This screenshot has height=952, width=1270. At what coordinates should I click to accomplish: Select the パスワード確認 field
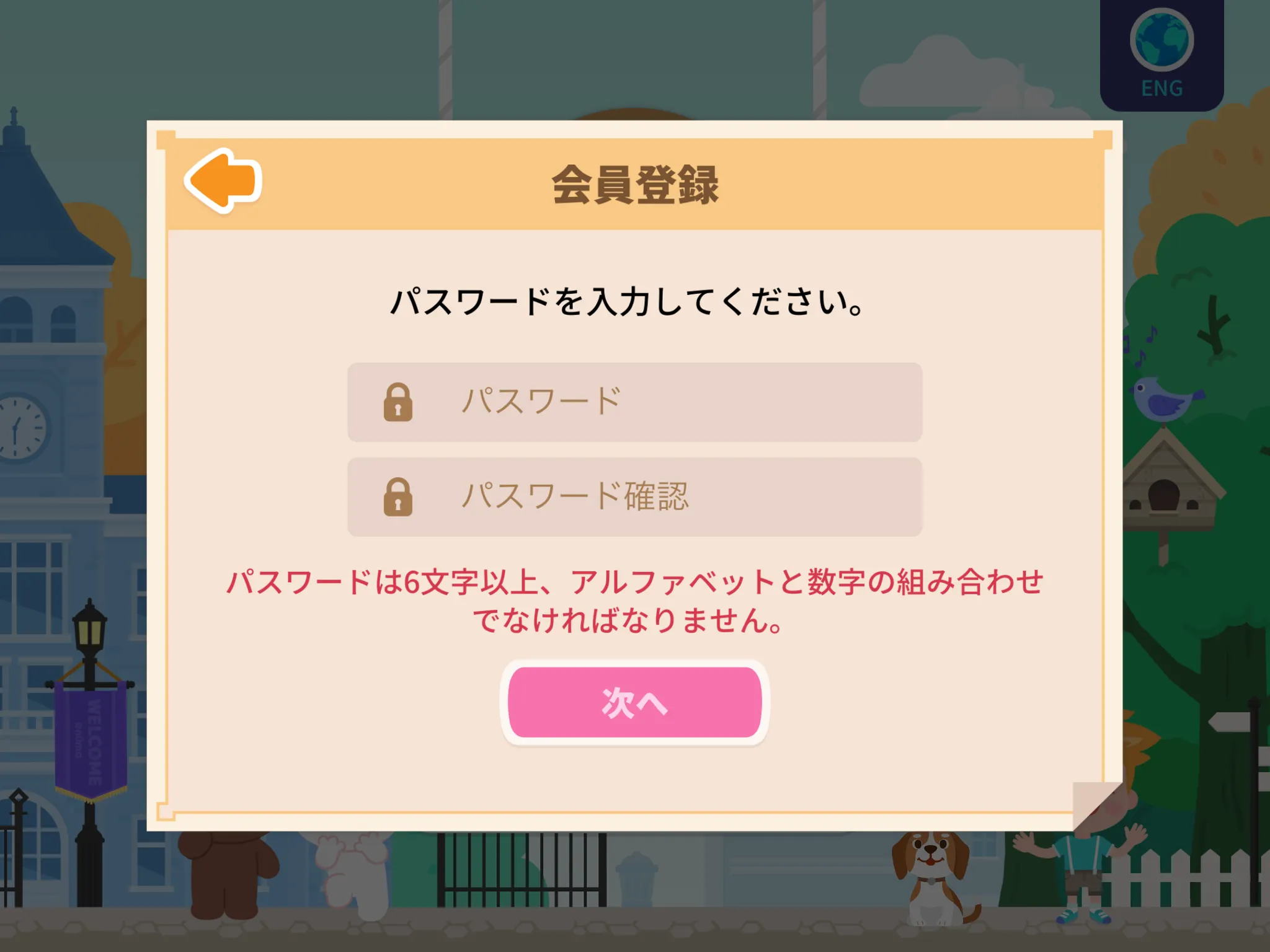point(634,497)
